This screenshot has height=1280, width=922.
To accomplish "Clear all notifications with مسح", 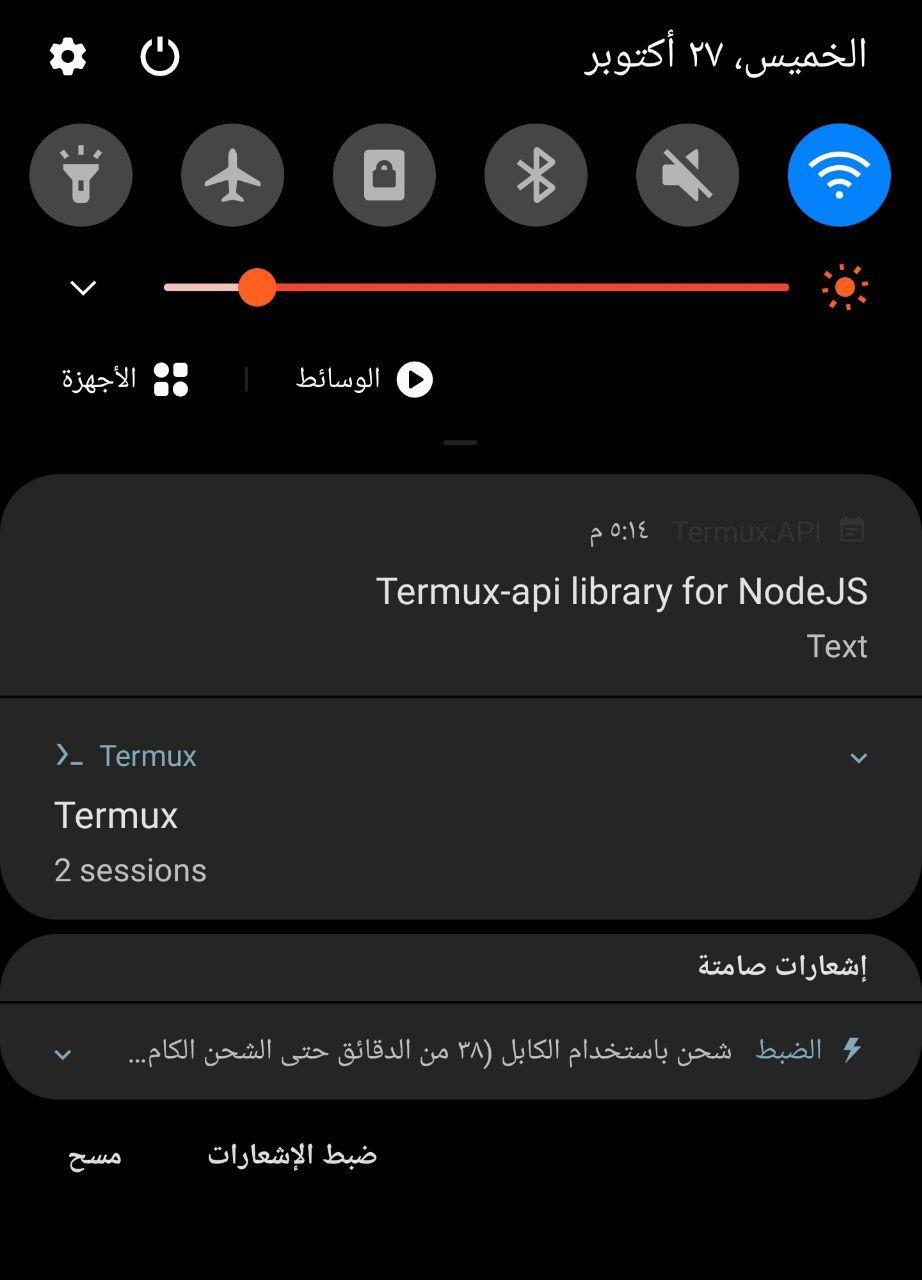I will click(95, 1155).
